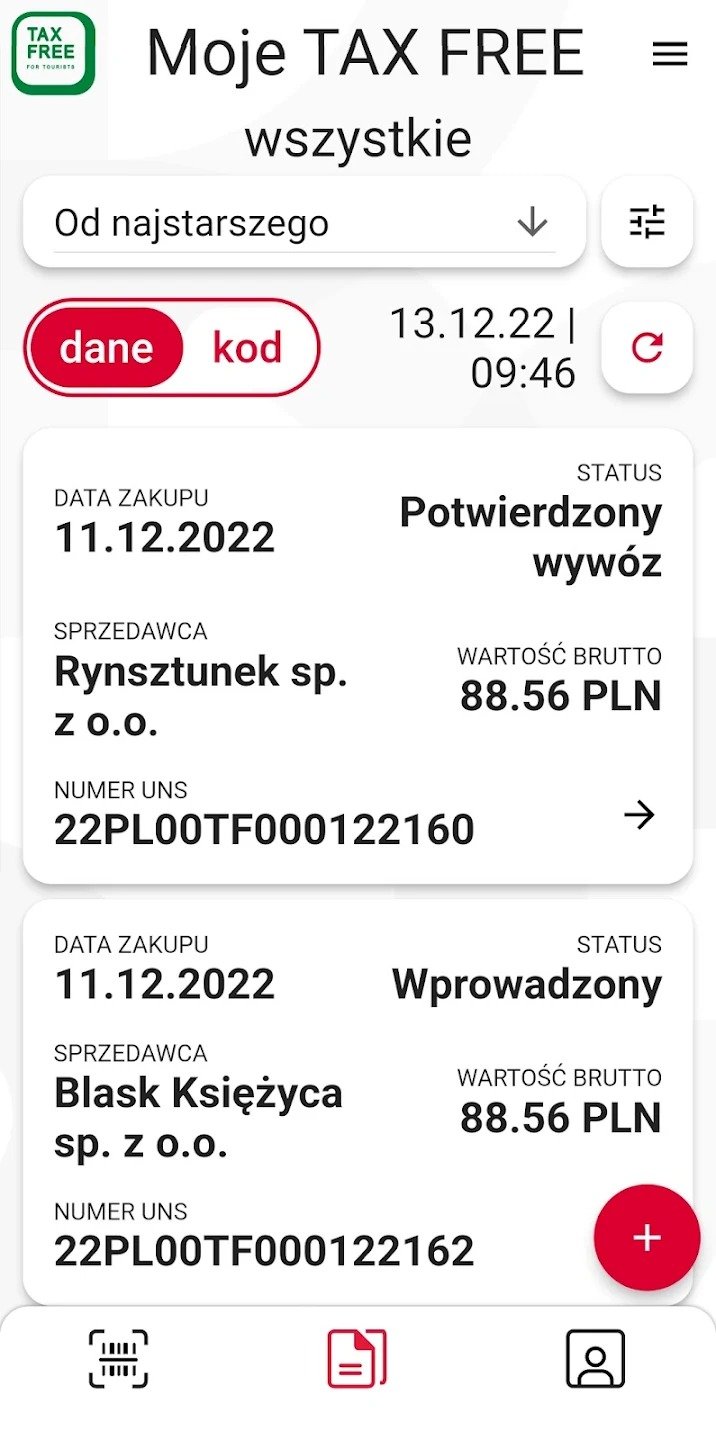
Task: Switch to the 'kod' view
Action: 247,348
